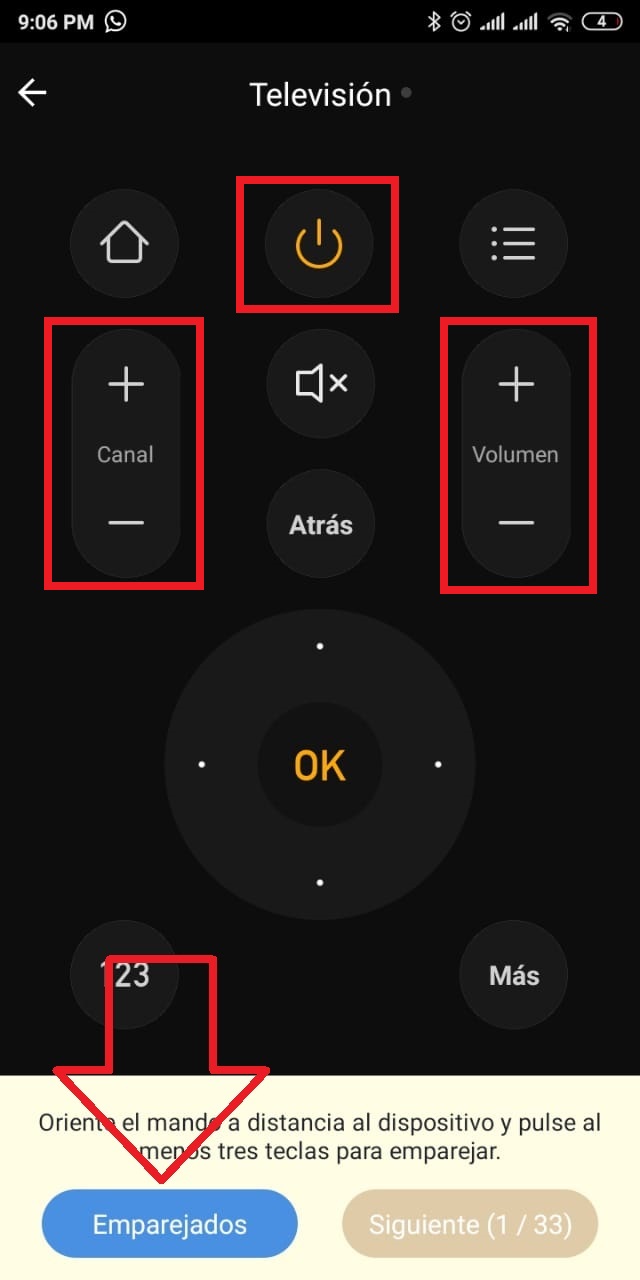Raise the Volumen with plus
This screenshot has height=1280, width=640.
pyautogui.click(x=516, y=384)
